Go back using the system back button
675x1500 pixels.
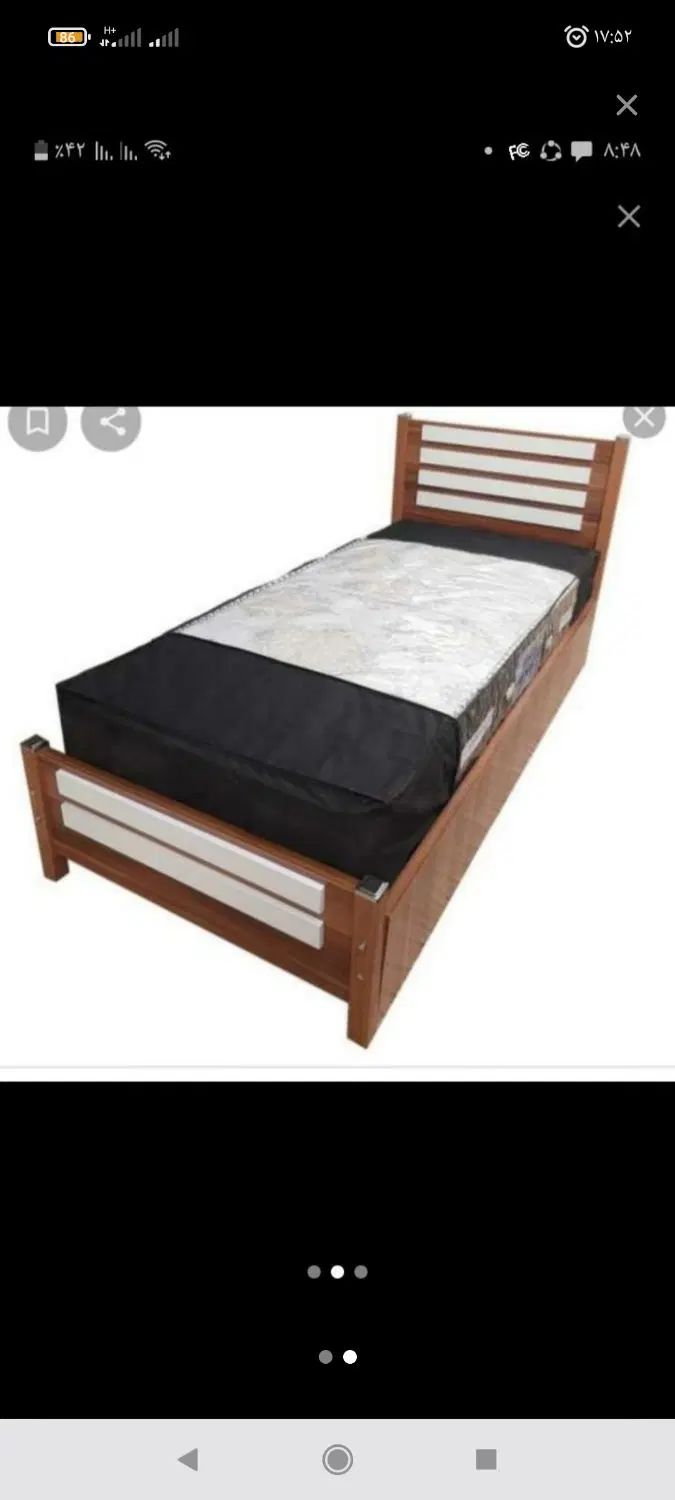pyautogui.click(x=187, y=1460)
